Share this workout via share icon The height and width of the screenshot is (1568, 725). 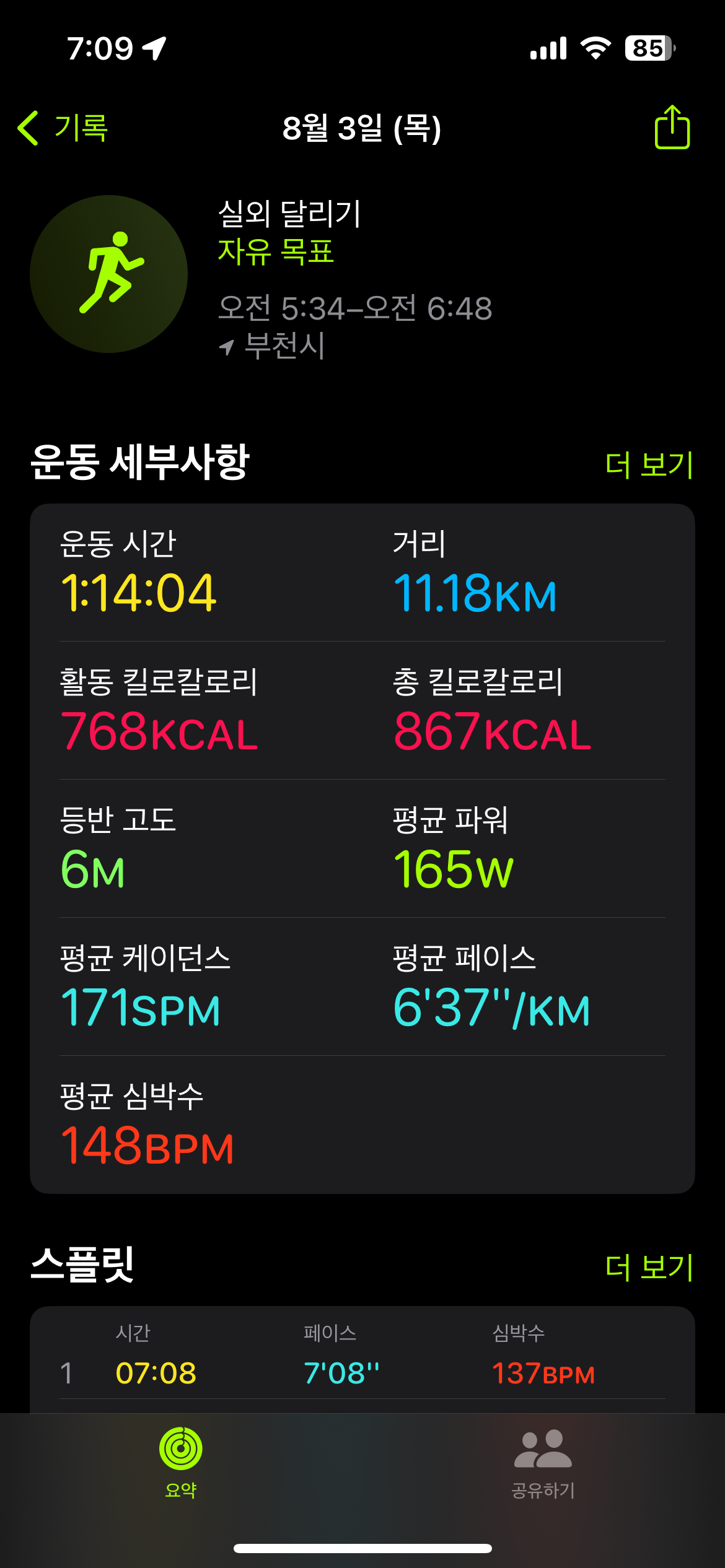[x=672, y=128]
